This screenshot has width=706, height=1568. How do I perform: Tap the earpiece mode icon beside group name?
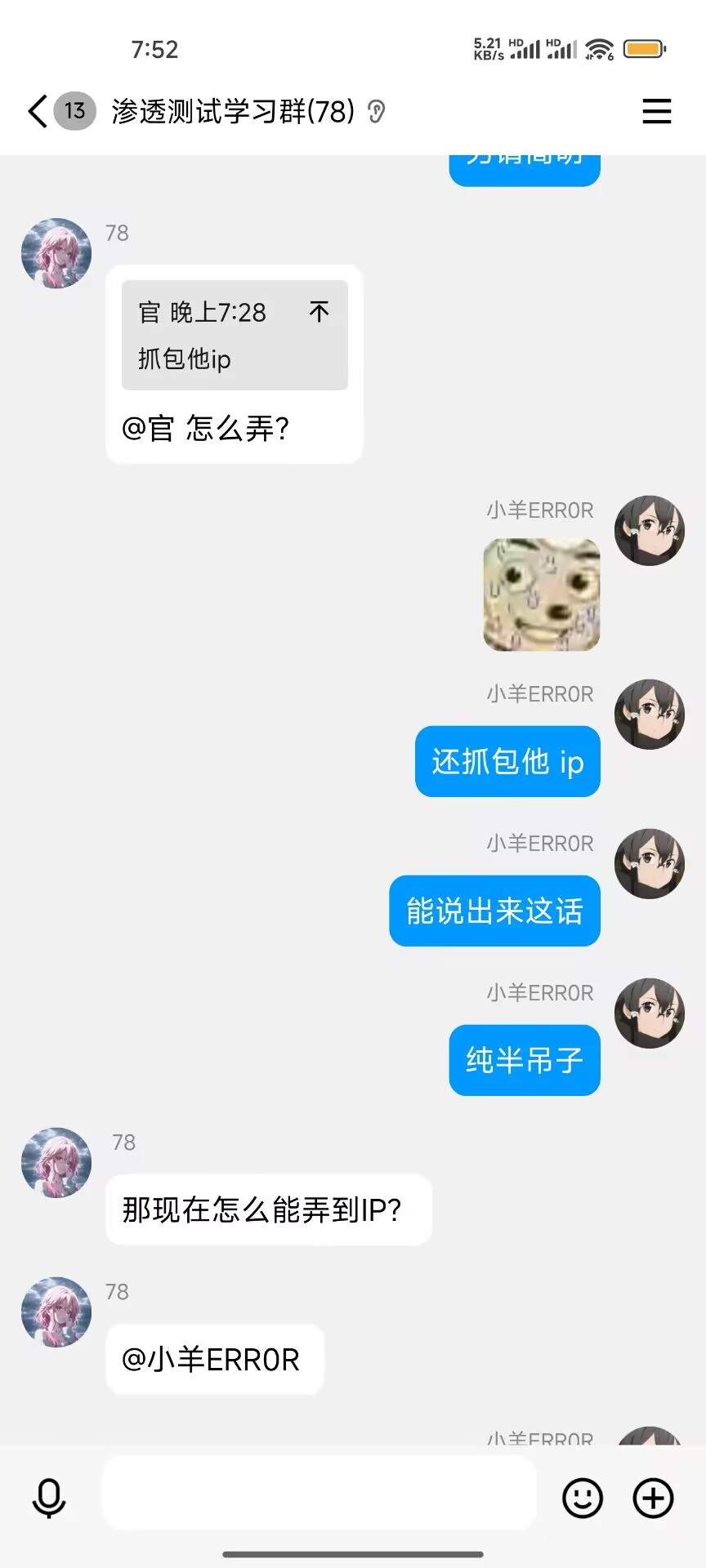click(376, 111)
